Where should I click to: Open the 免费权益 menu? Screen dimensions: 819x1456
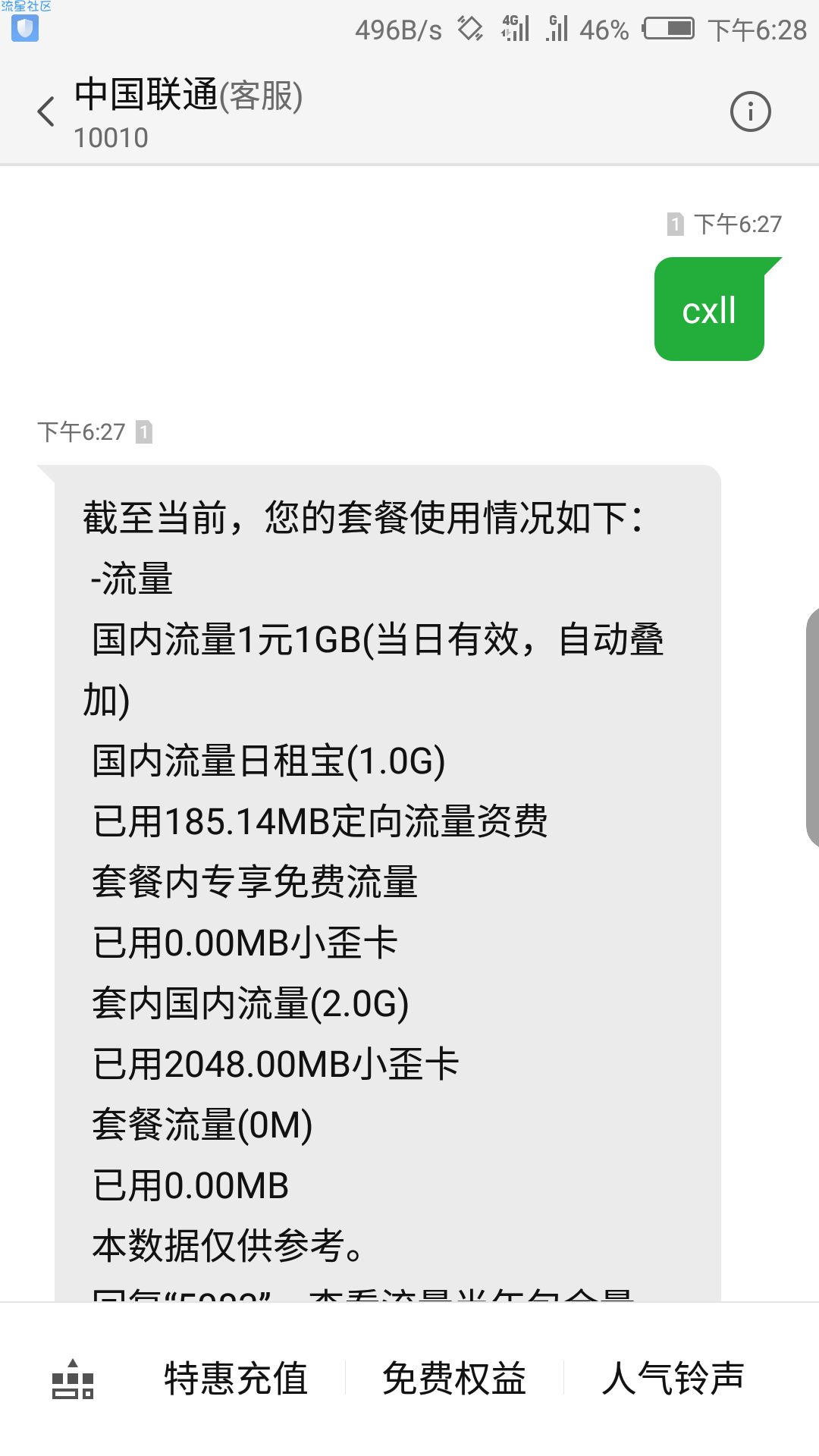(454, 1378)
